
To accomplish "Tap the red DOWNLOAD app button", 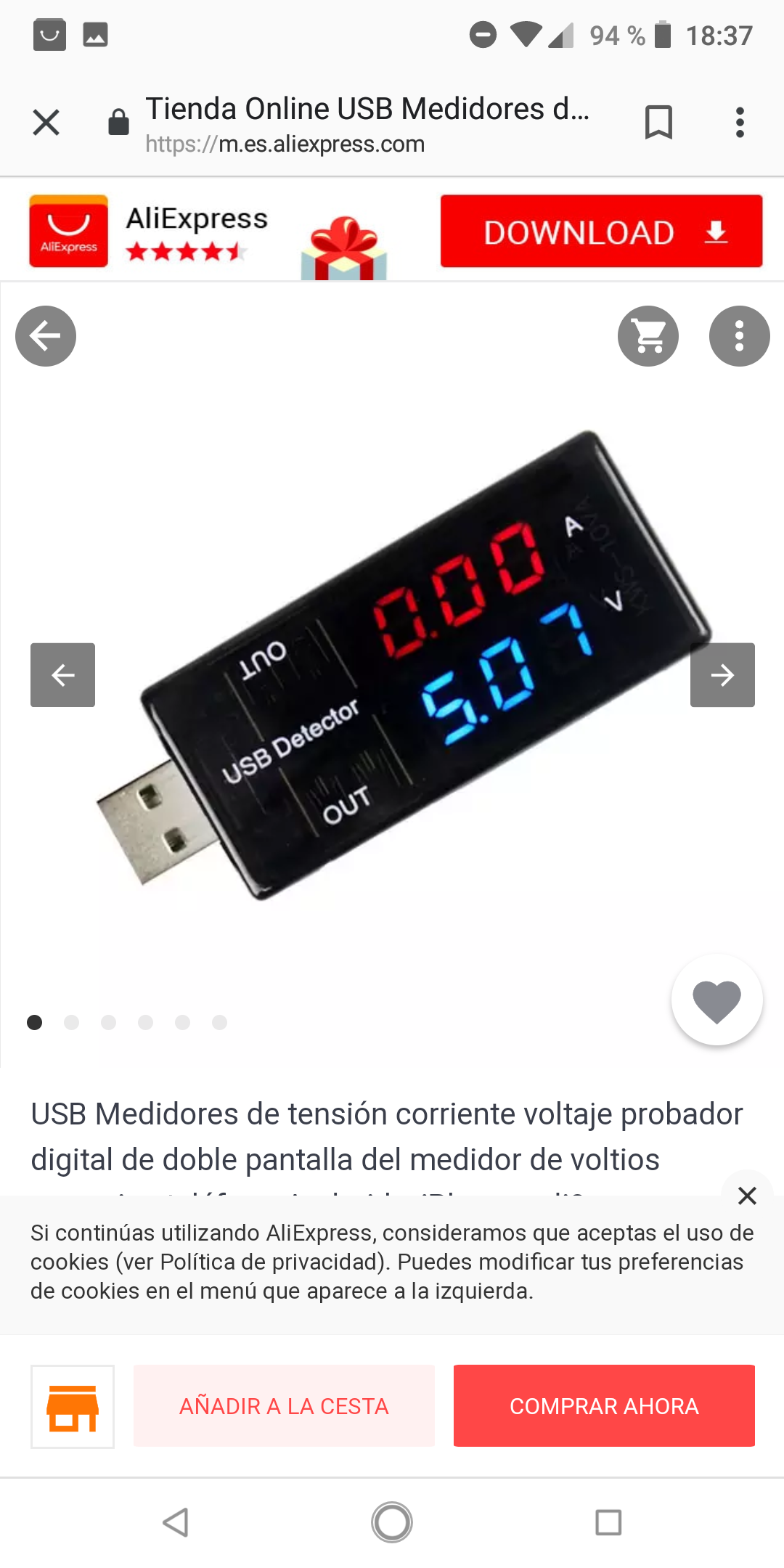I will tap(601, 232).
